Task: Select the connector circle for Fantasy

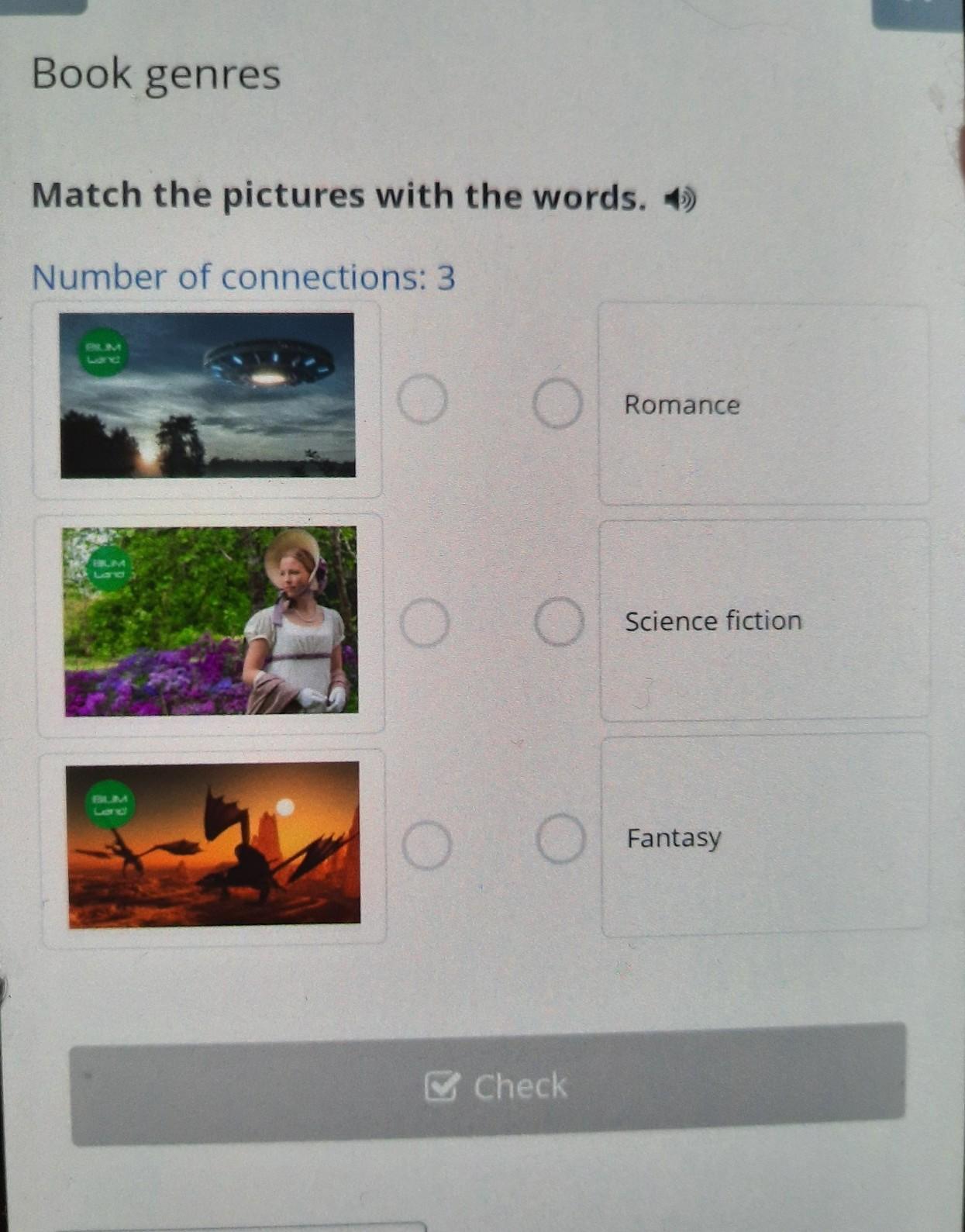Action: pyautogui.click(x=560, y=839)
